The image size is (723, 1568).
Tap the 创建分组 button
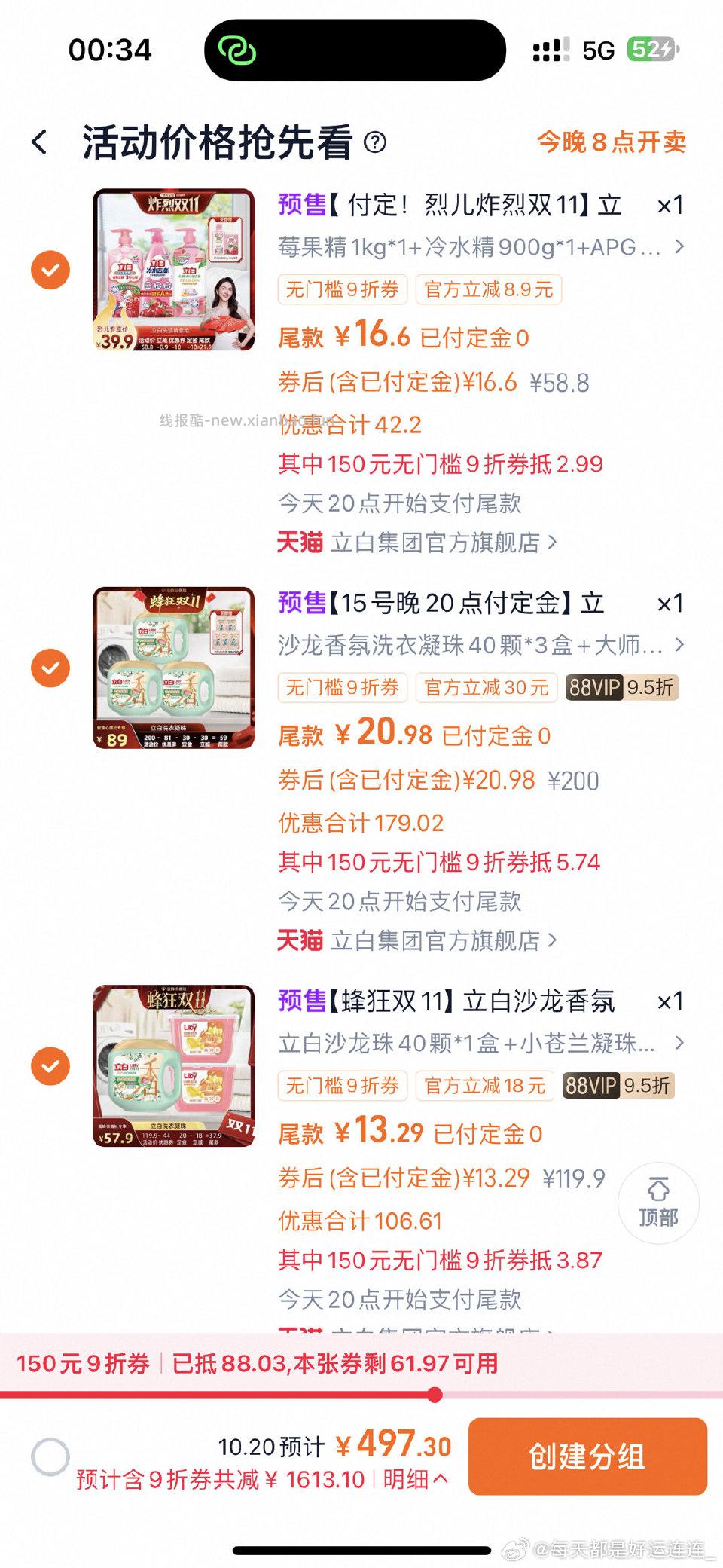coord(585,1456)
